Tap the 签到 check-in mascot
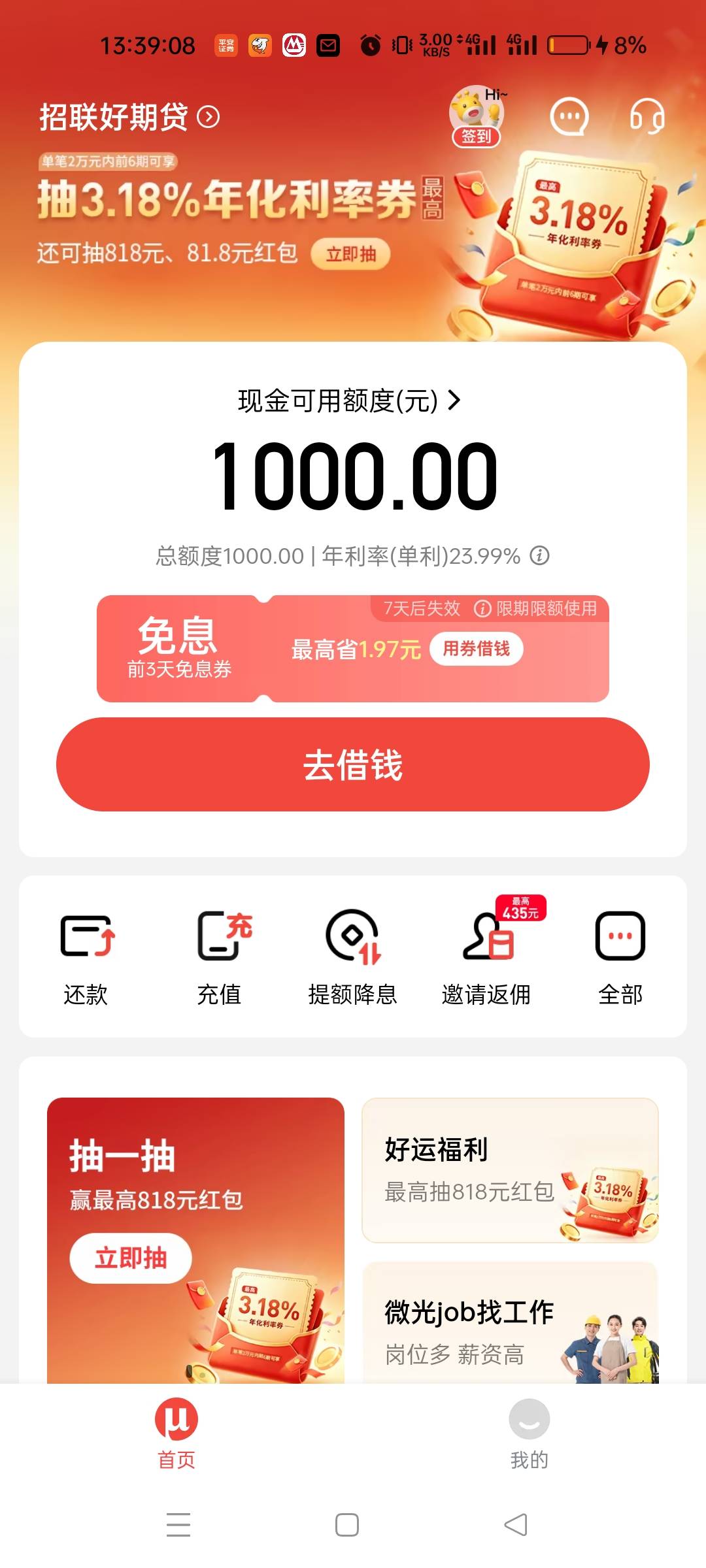This screenshot has height=1568, width=706. [x=477, y=116]
